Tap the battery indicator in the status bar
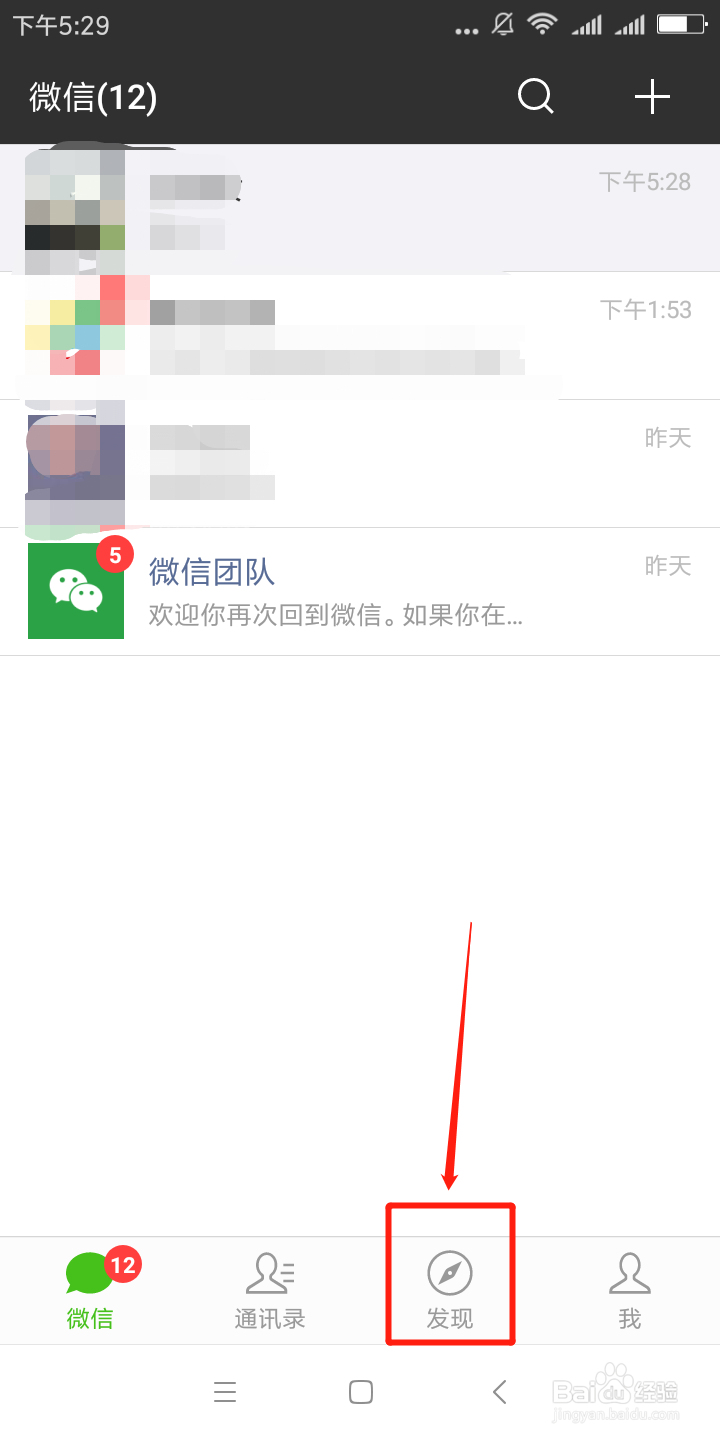720x1440 pixels. (x=681, y=25)
